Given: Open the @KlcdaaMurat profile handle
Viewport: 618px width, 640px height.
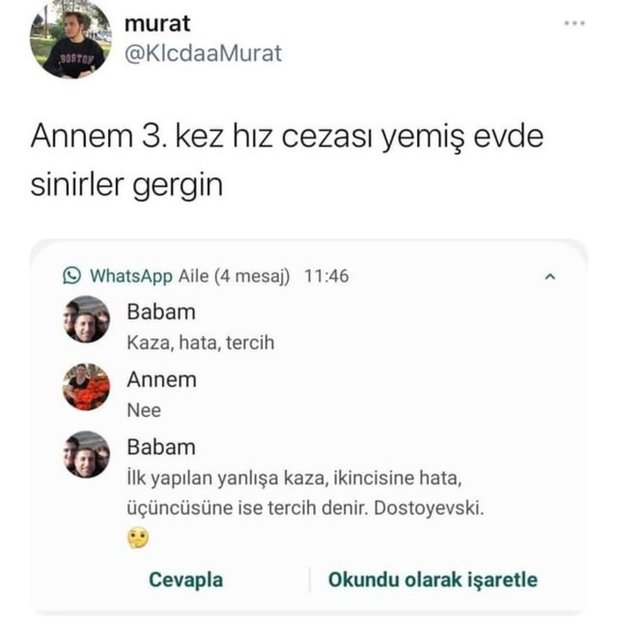Looking at the screenshot, I should pos(203,52).
